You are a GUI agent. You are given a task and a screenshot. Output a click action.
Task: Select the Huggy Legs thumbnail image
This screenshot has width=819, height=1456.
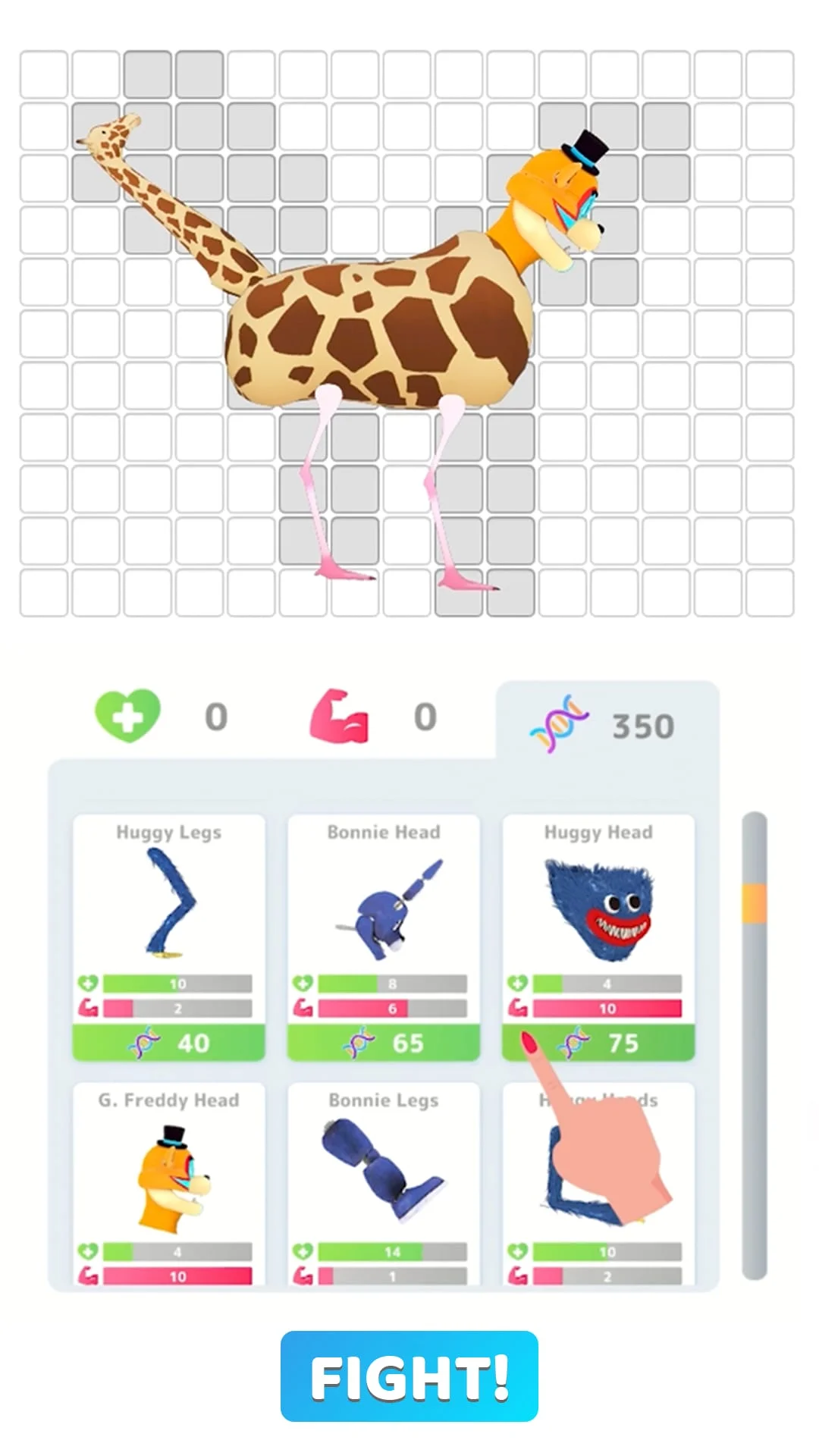[168, 902]
